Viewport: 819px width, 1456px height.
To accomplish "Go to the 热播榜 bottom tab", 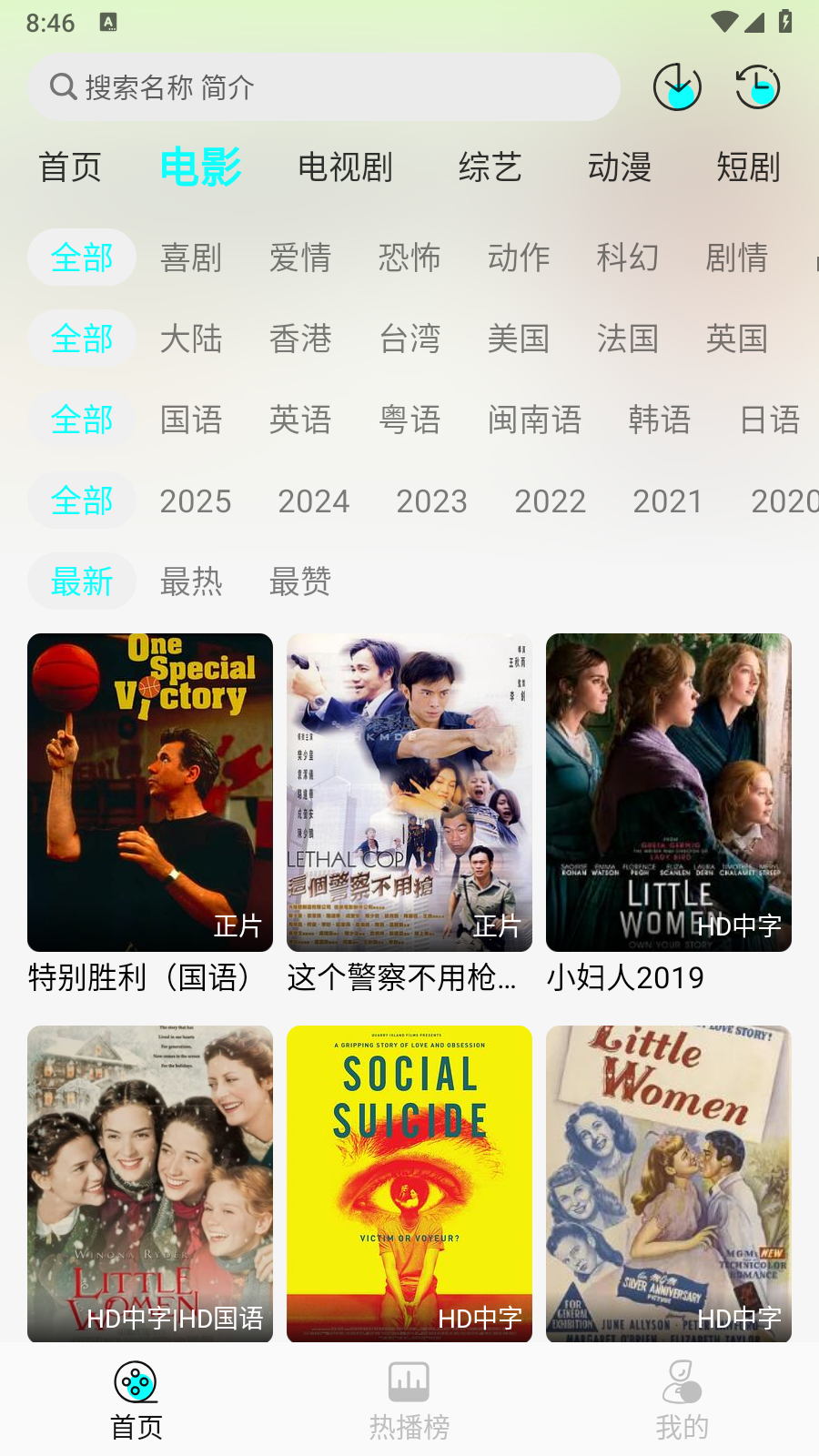I will pos(409,1400).
